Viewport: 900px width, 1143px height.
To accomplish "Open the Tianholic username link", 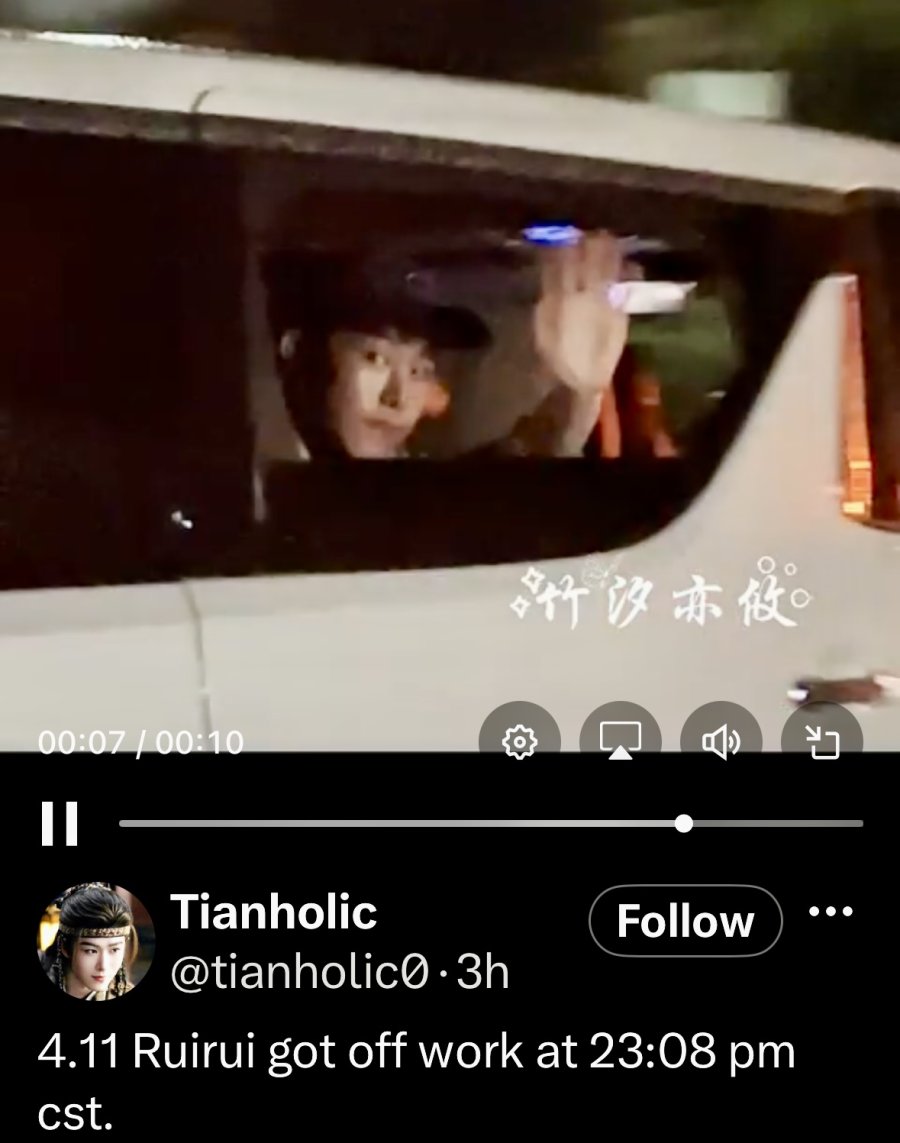I will [273, 912].
